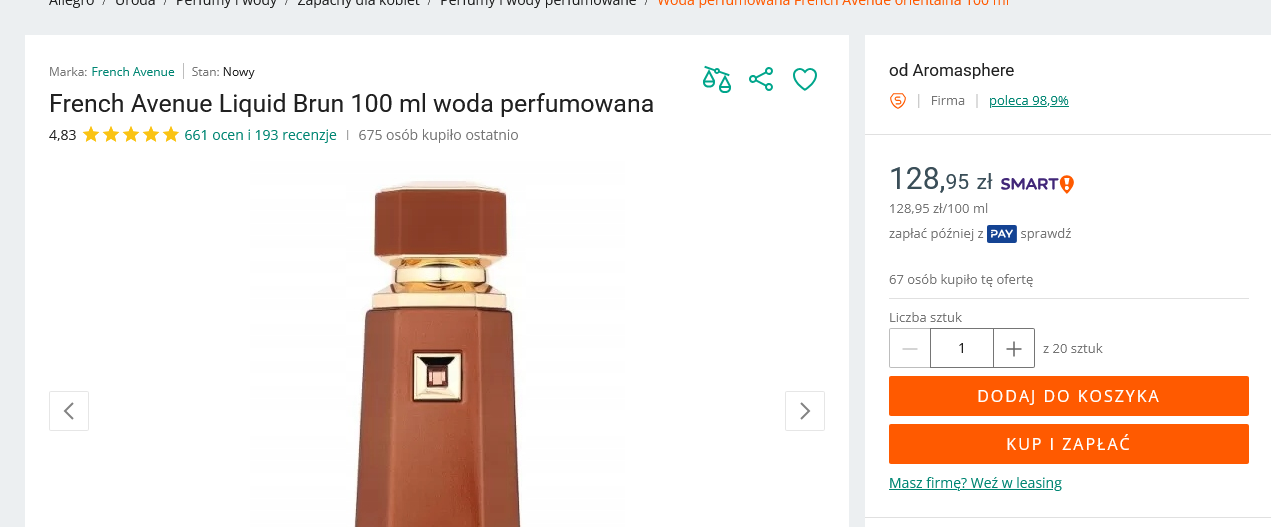
Task: Open seller's 'poleca 98,9%' rating link
Action: tap(1029, 100)
